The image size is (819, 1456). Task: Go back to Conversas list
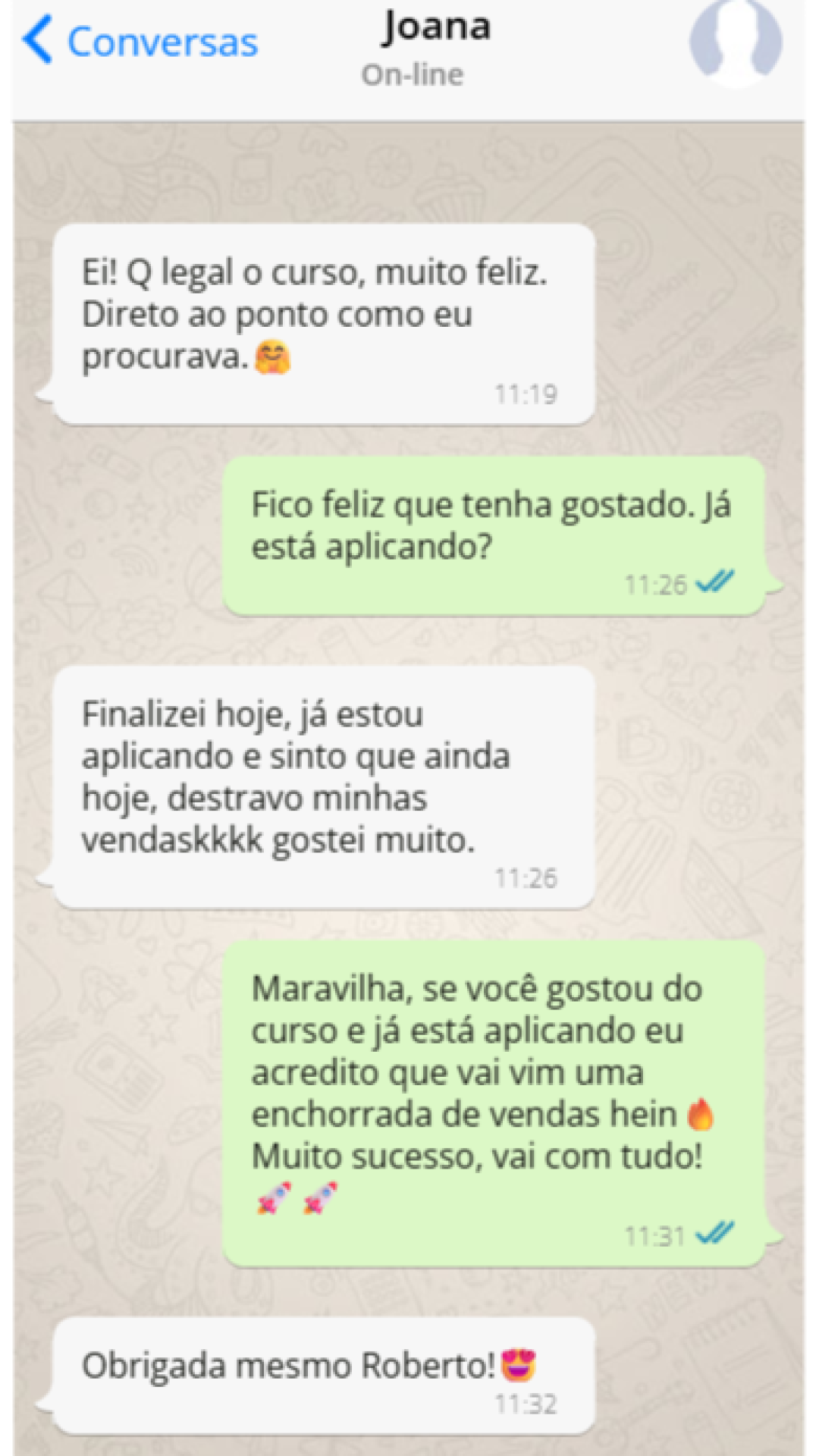140,42
